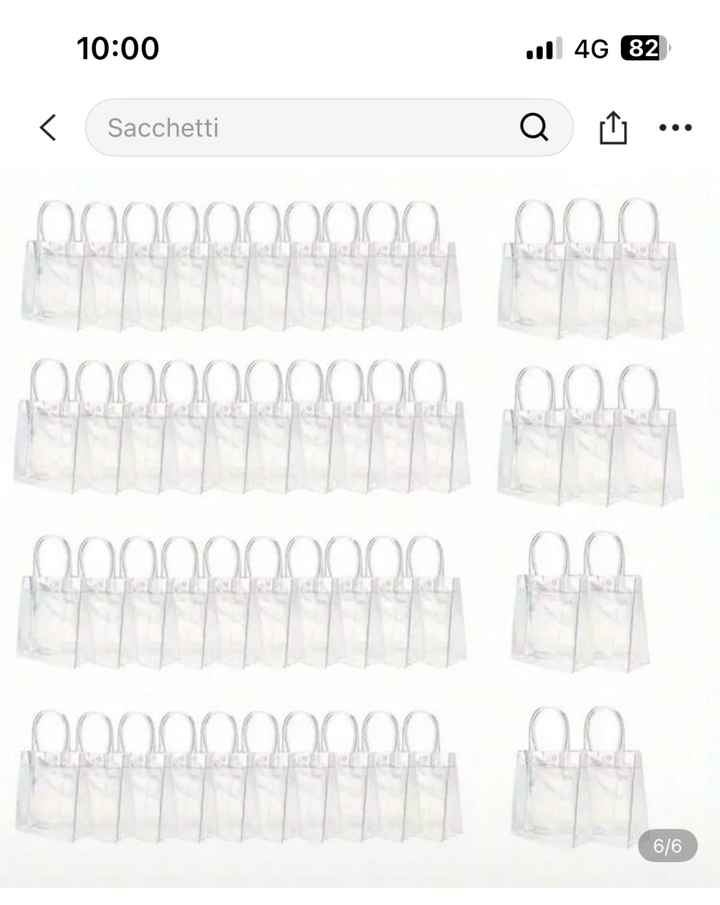Tap the back chevron to go back

click(x=47, y=127)
